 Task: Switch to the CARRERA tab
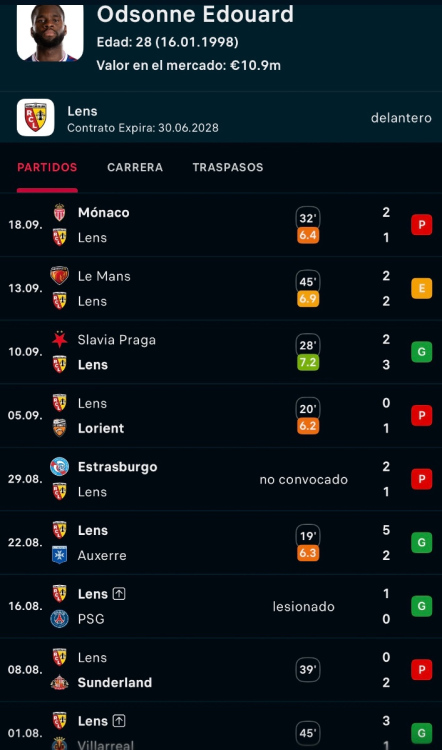tap(135, 167)
